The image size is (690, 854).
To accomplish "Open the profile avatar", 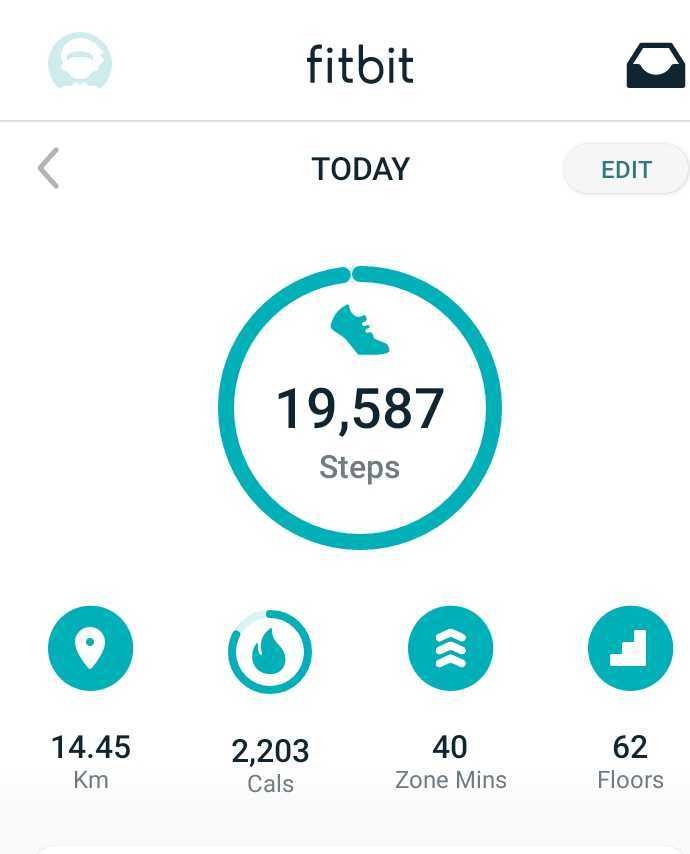I will [80, 62].
